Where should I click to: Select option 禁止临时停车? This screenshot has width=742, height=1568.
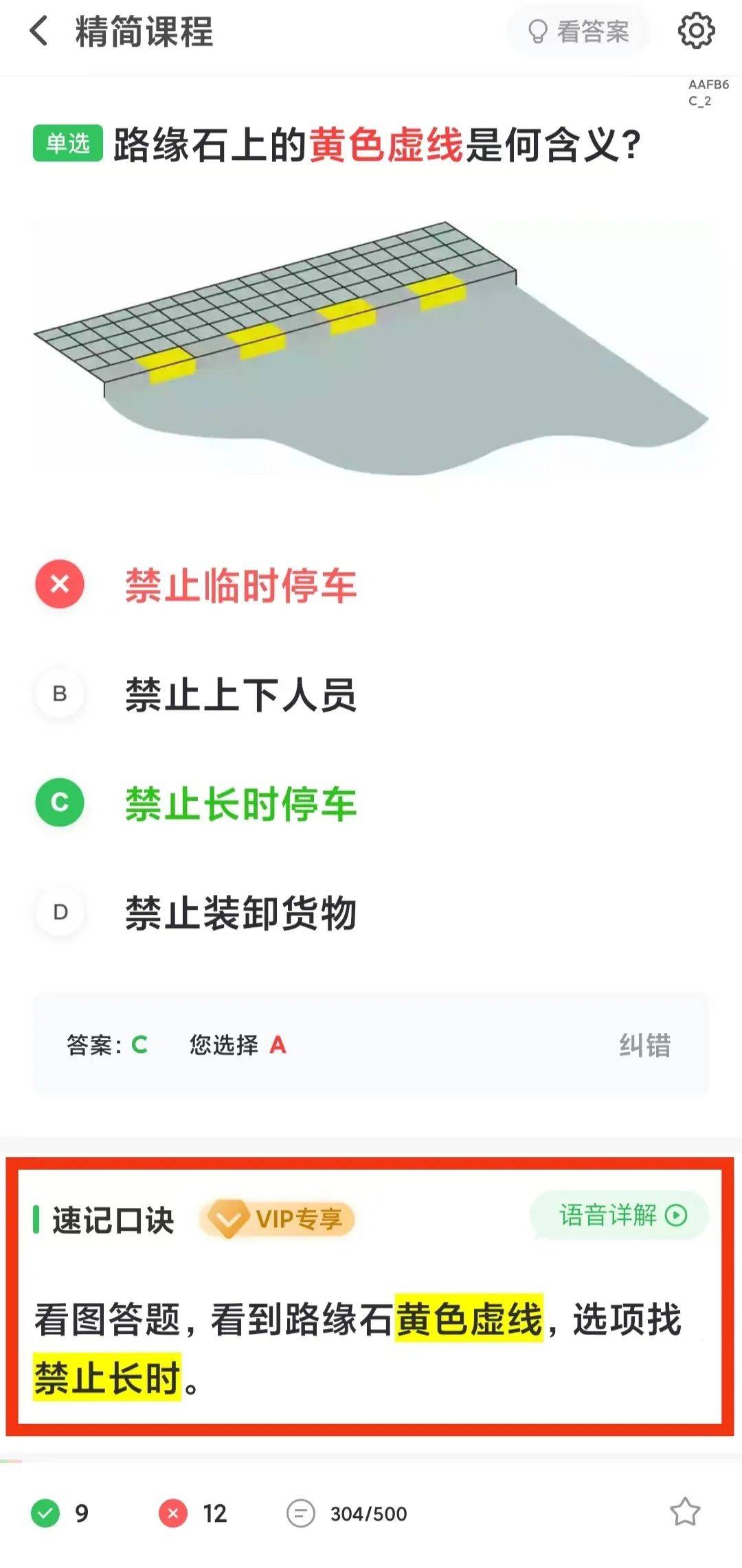point(240,585)
